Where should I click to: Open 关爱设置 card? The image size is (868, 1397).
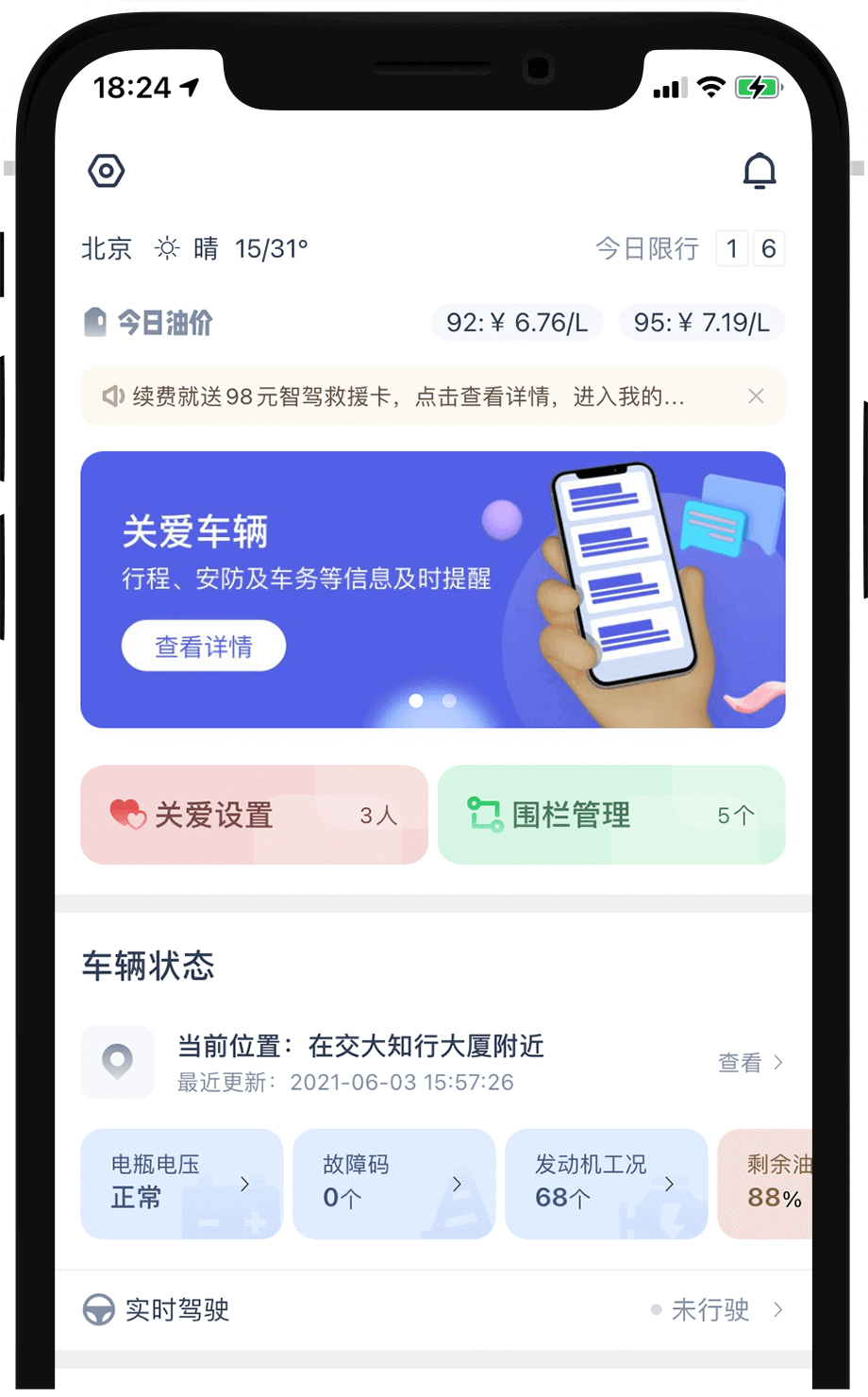point(254,815)
